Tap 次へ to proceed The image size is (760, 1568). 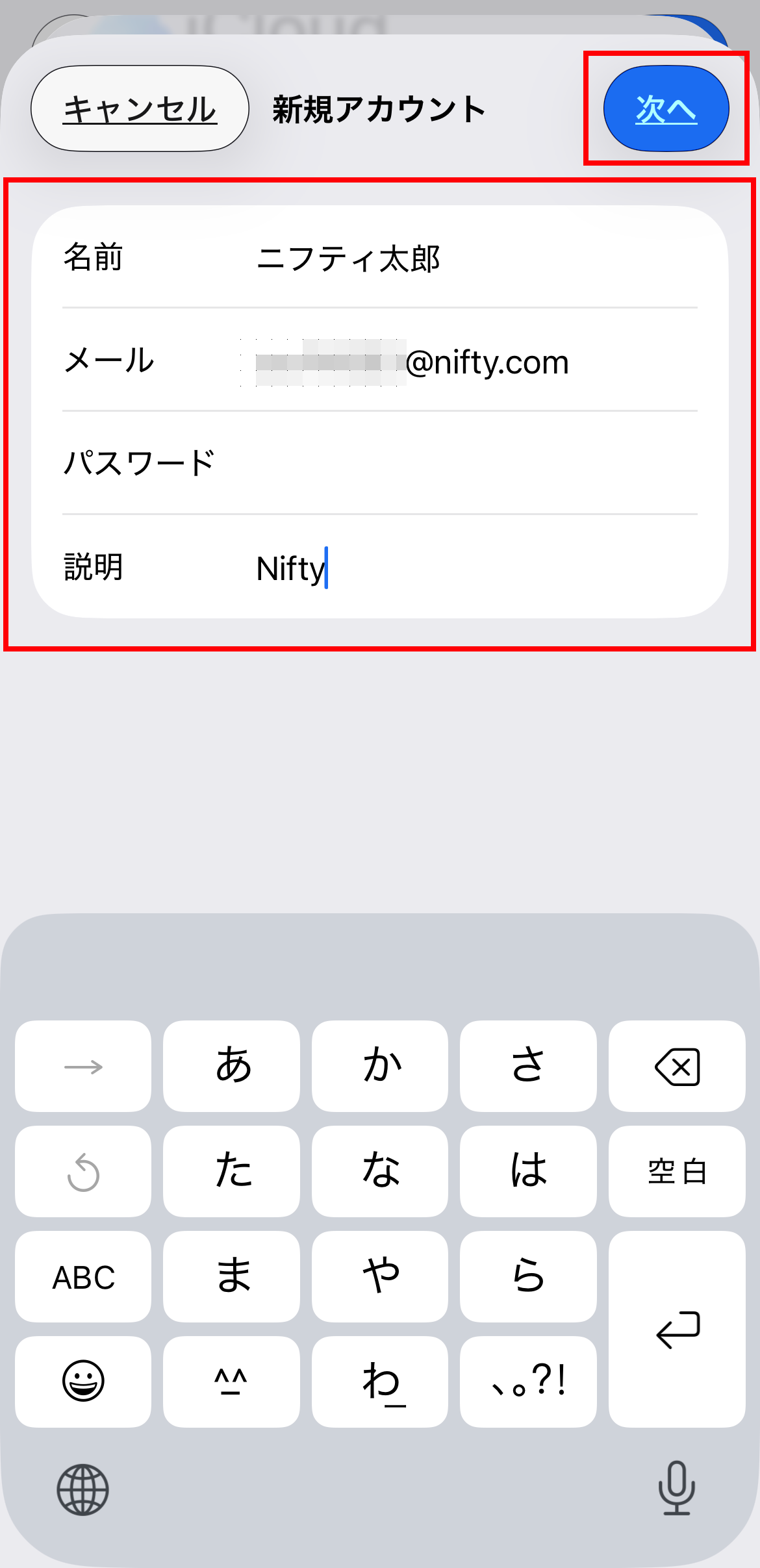point(666,108)
